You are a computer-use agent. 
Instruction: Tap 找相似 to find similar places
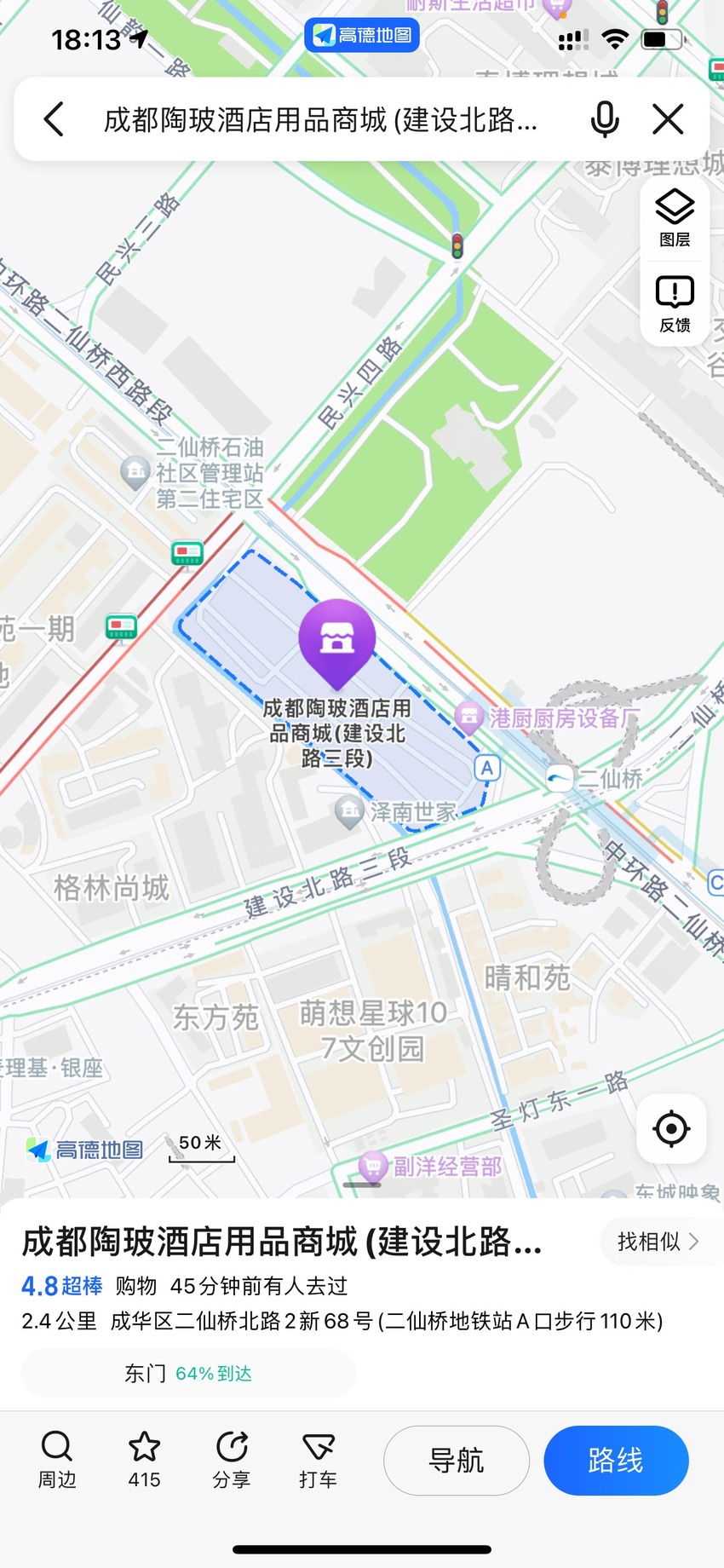pos(658,1242)
